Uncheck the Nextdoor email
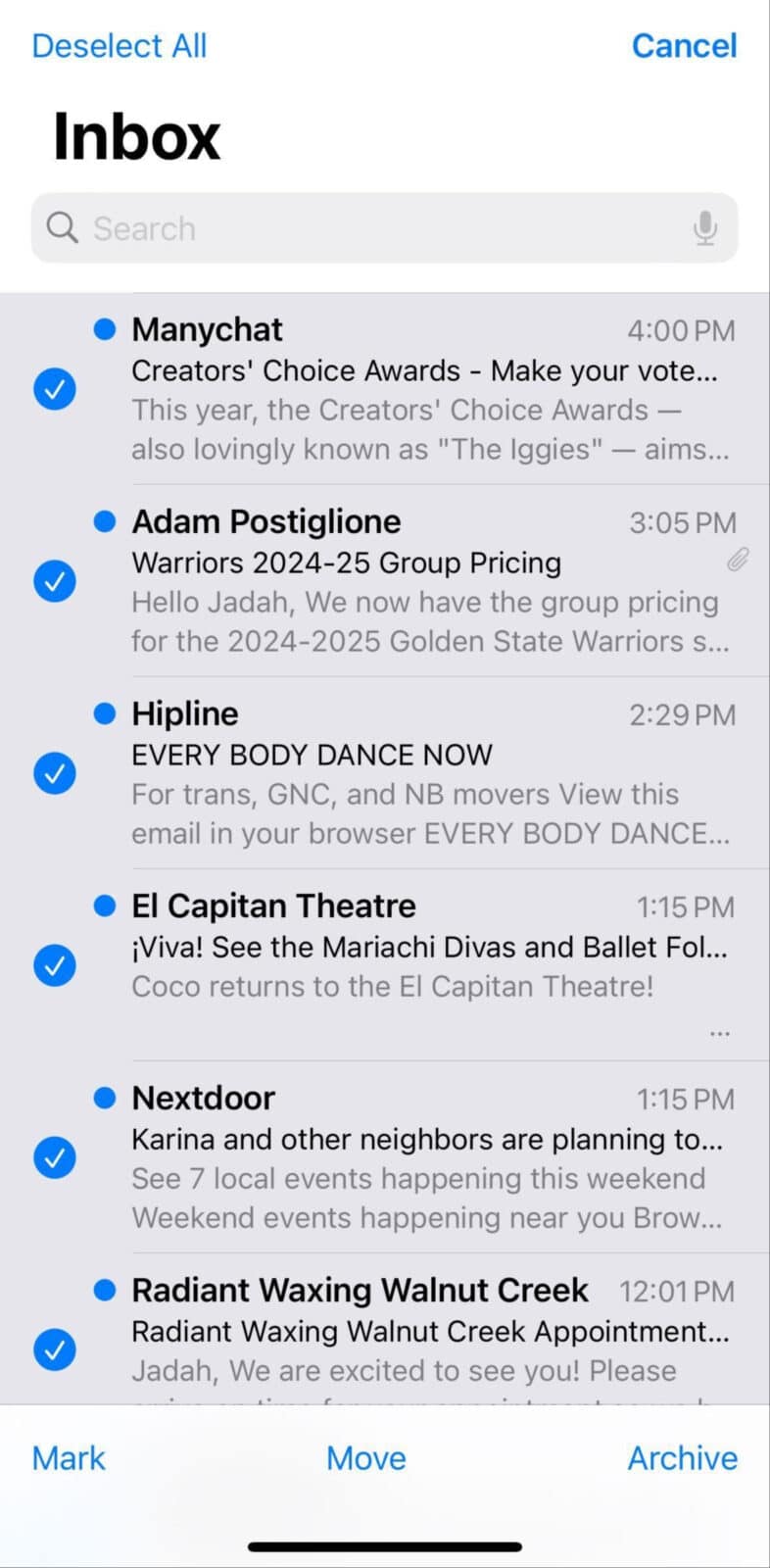 [x=55, y=1157]
